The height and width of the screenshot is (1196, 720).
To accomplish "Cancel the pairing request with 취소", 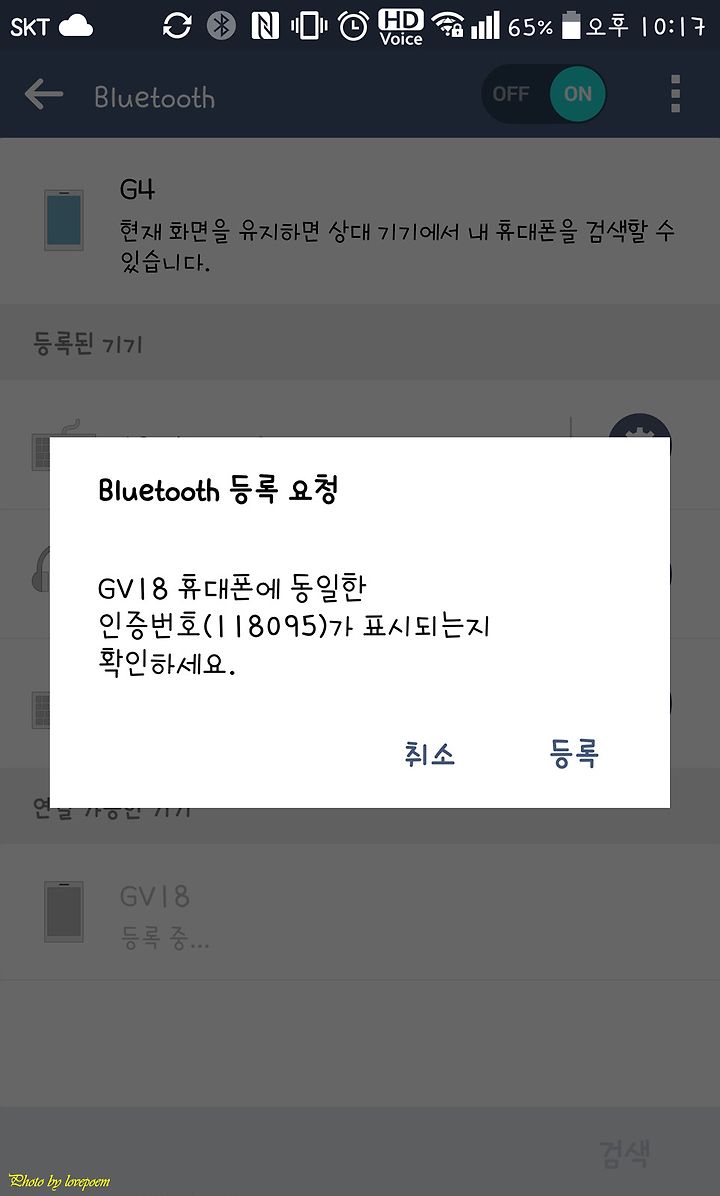I will (x=429, y=754).
